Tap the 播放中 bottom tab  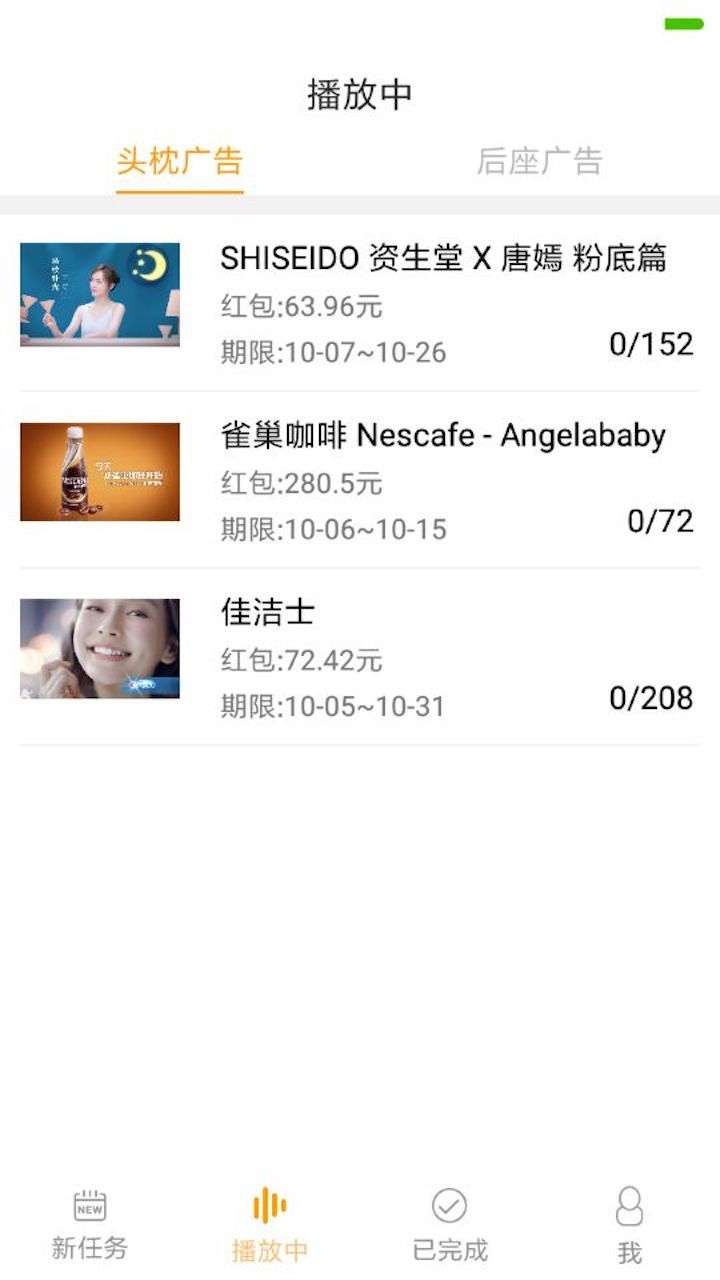pos(270,1225)
